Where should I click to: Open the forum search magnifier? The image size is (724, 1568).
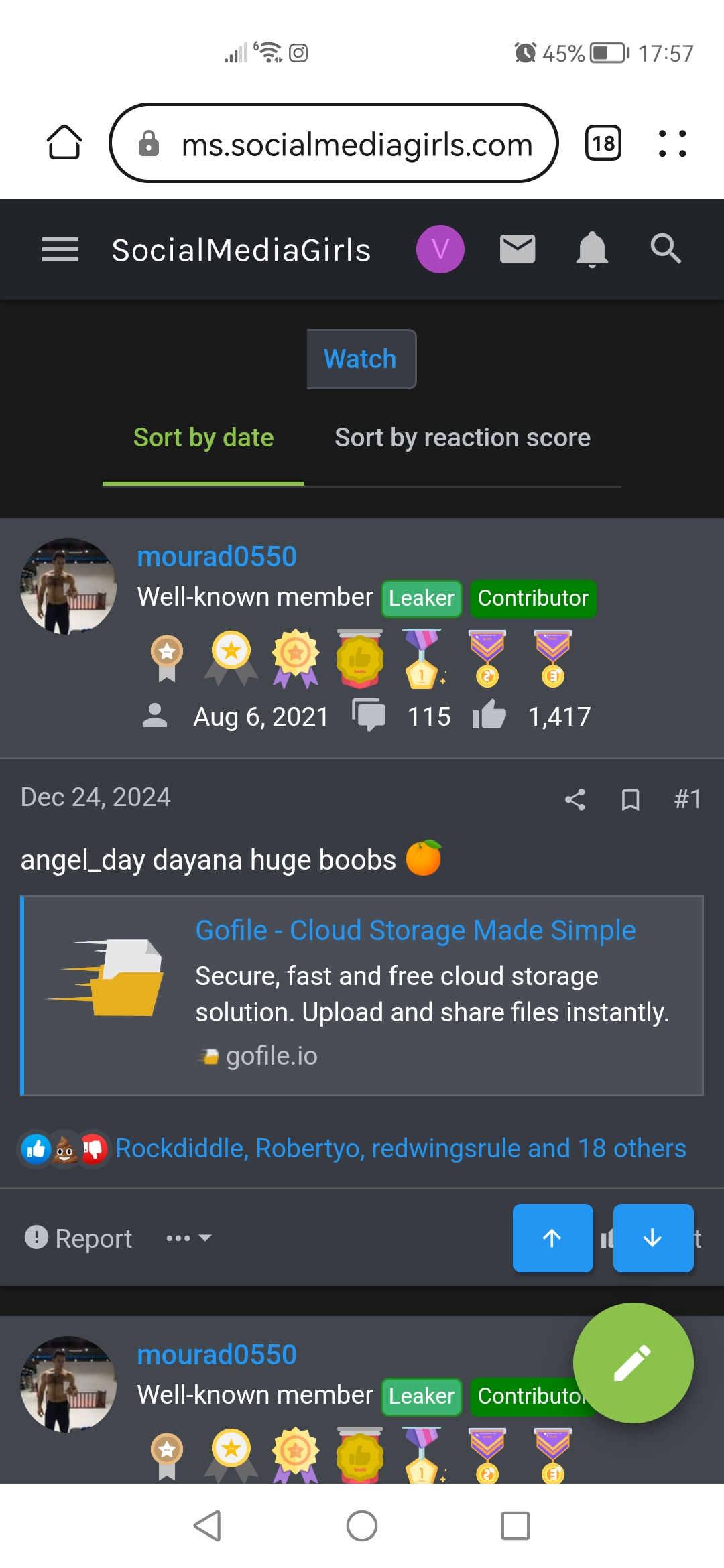click(x=666, y=249)
